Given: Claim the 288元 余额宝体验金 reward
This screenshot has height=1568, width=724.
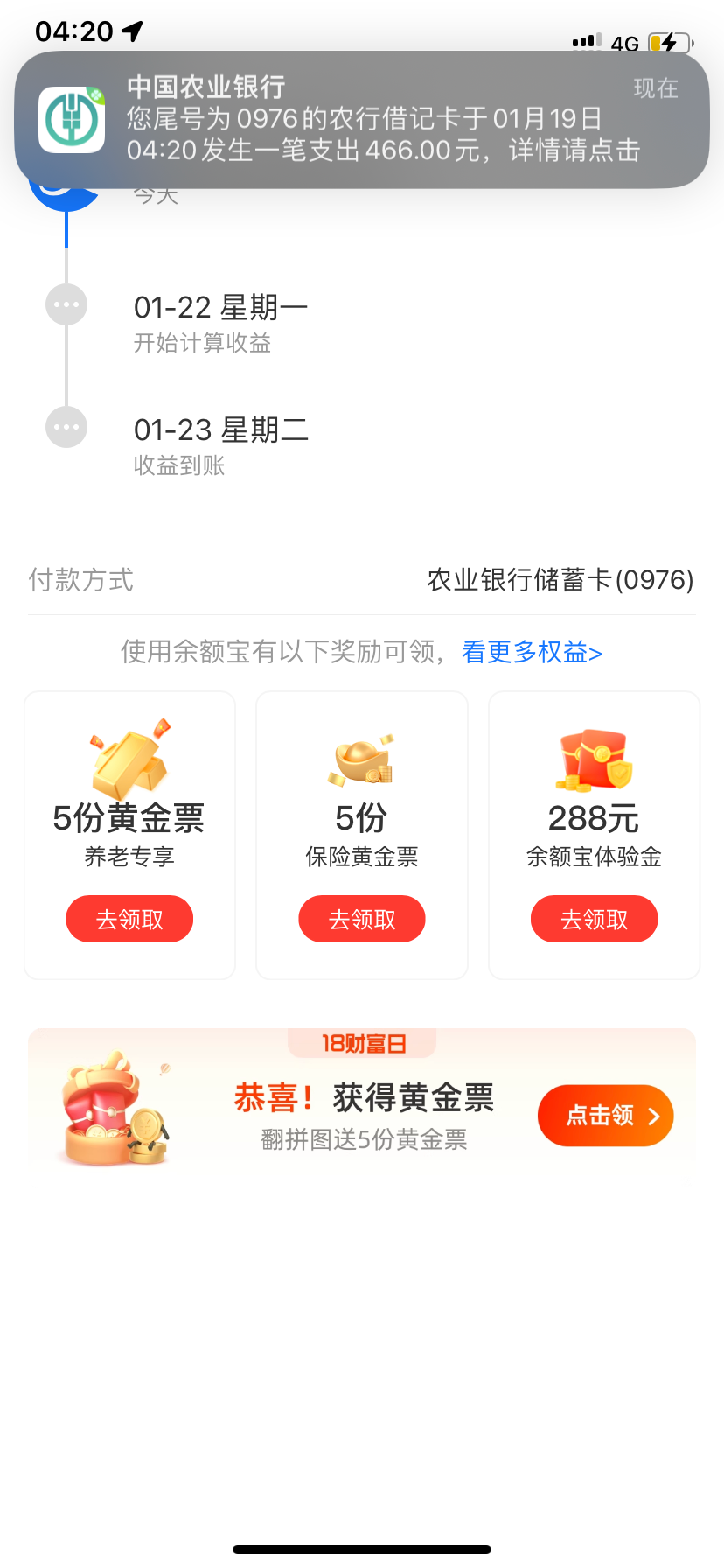Looking at the screenshot, I should click(x=594, y=919).
